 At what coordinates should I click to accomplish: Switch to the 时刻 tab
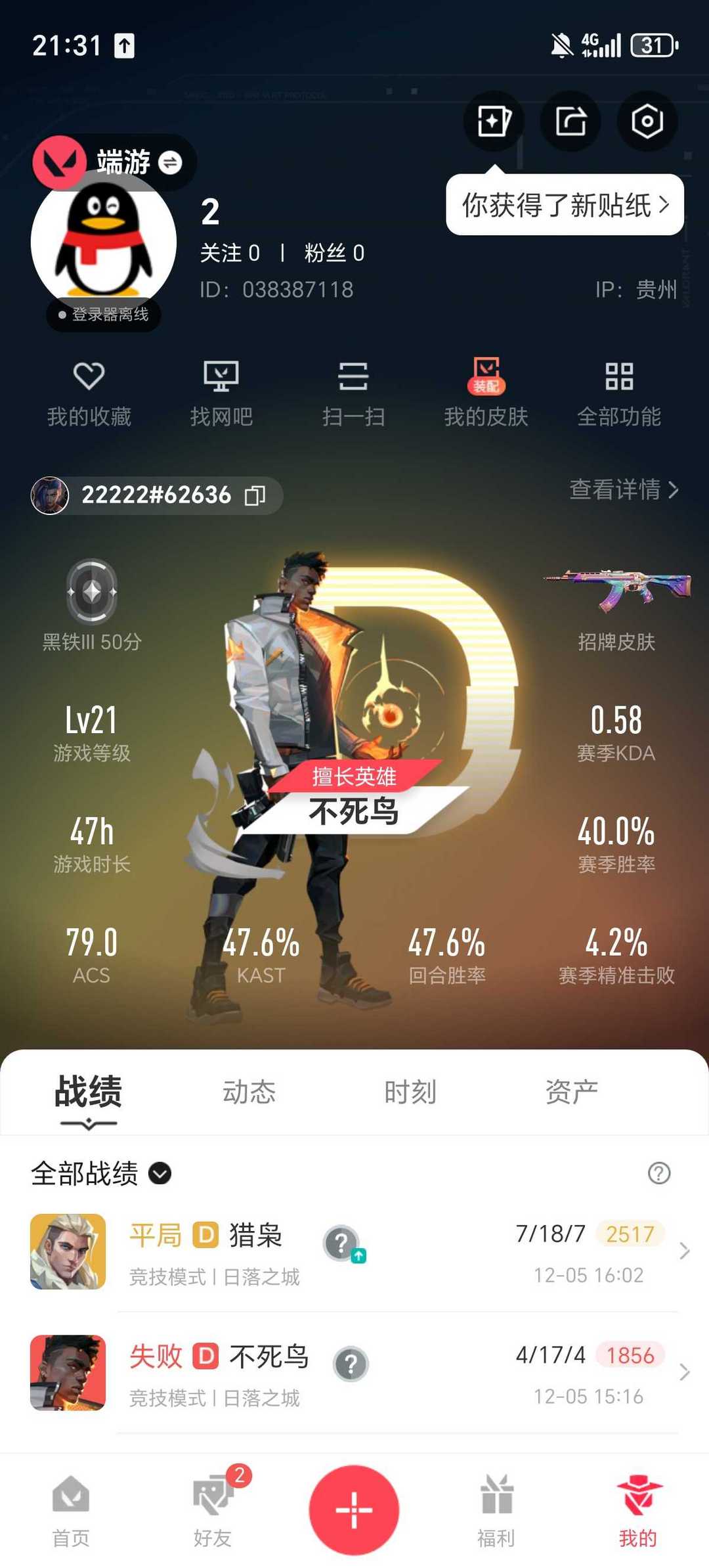point(410,1092)
